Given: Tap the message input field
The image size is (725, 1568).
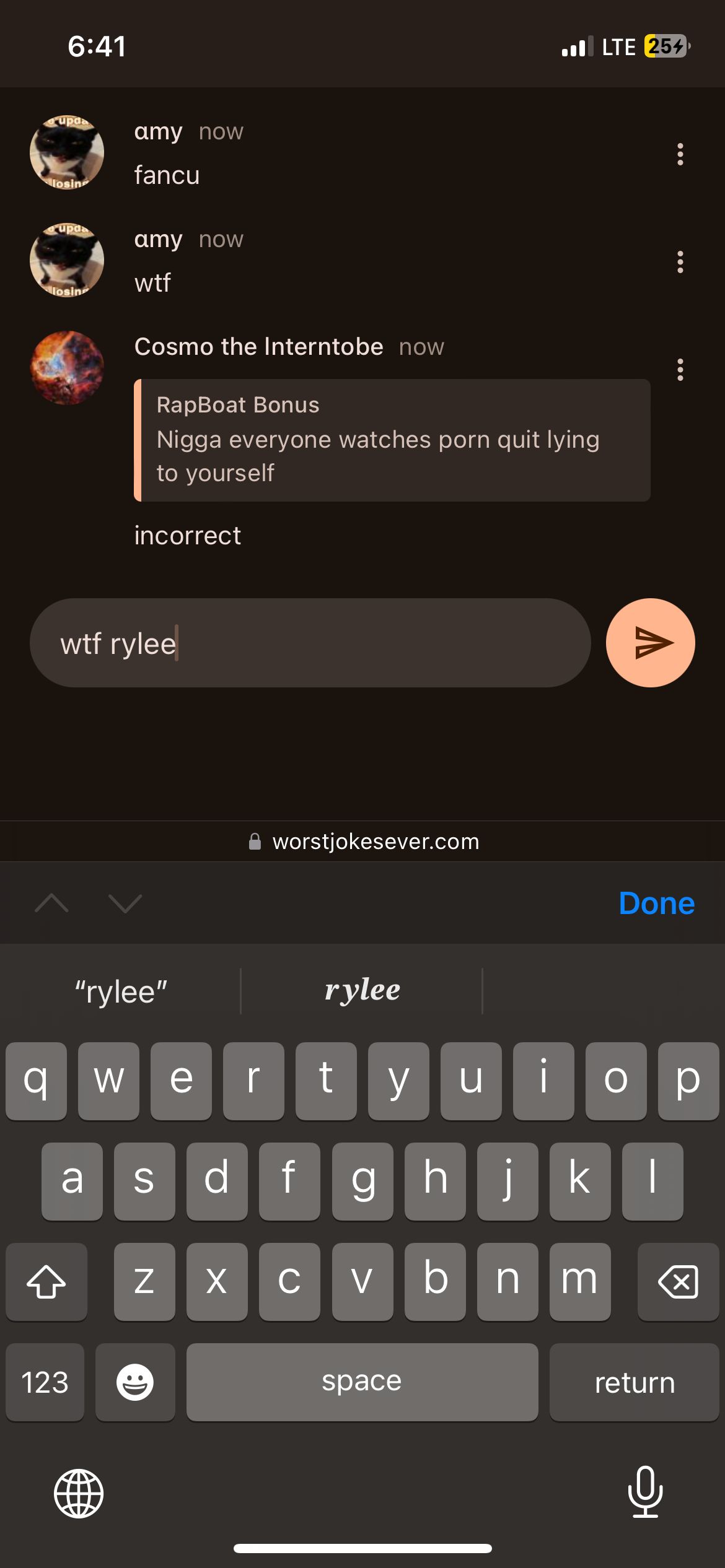Looking at the screenshot, I should pos(310,643).
